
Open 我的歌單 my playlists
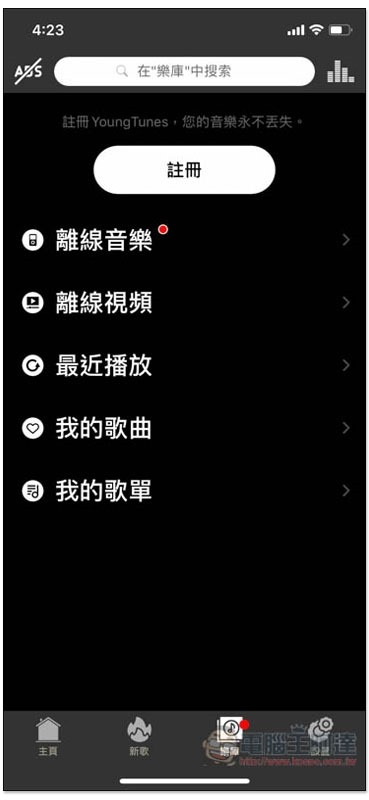coord(185,491)
